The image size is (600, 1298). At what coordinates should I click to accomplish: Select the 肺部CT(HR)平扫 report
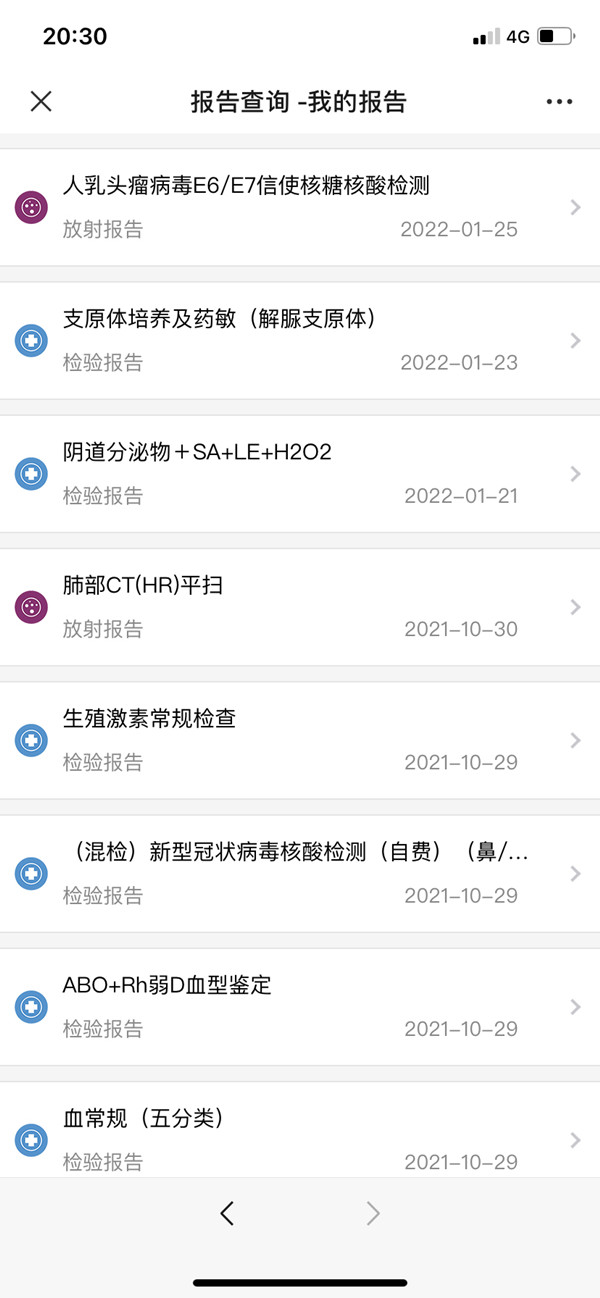pyautogui.click(x=300, y=606)
